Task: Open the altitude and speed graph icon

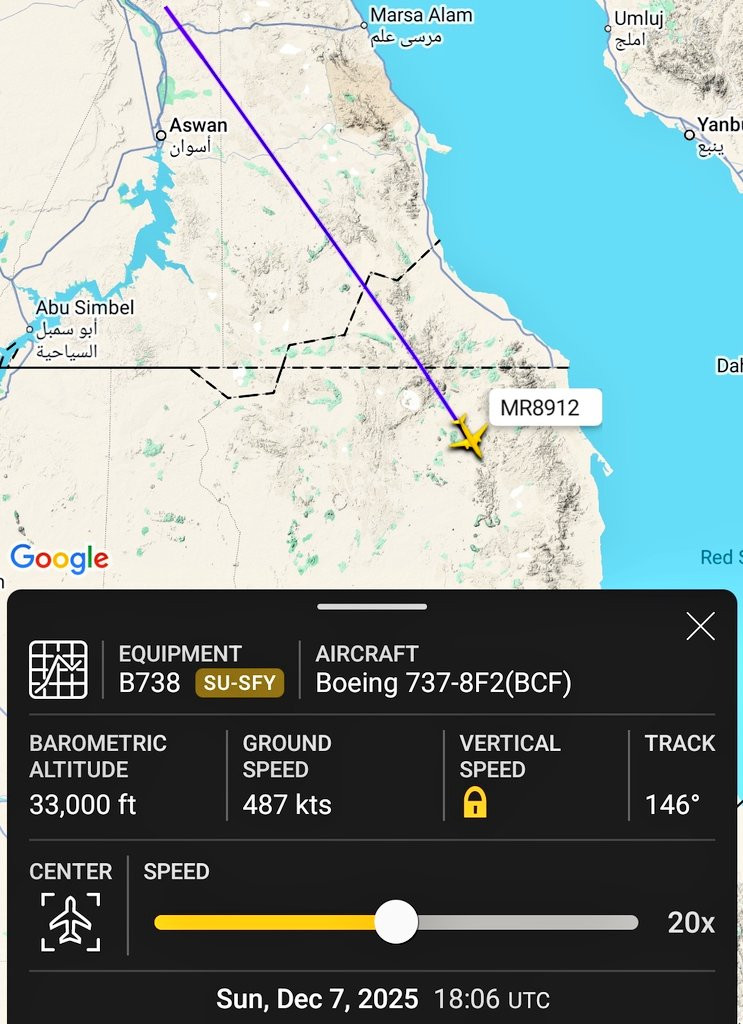Action: 58,669
